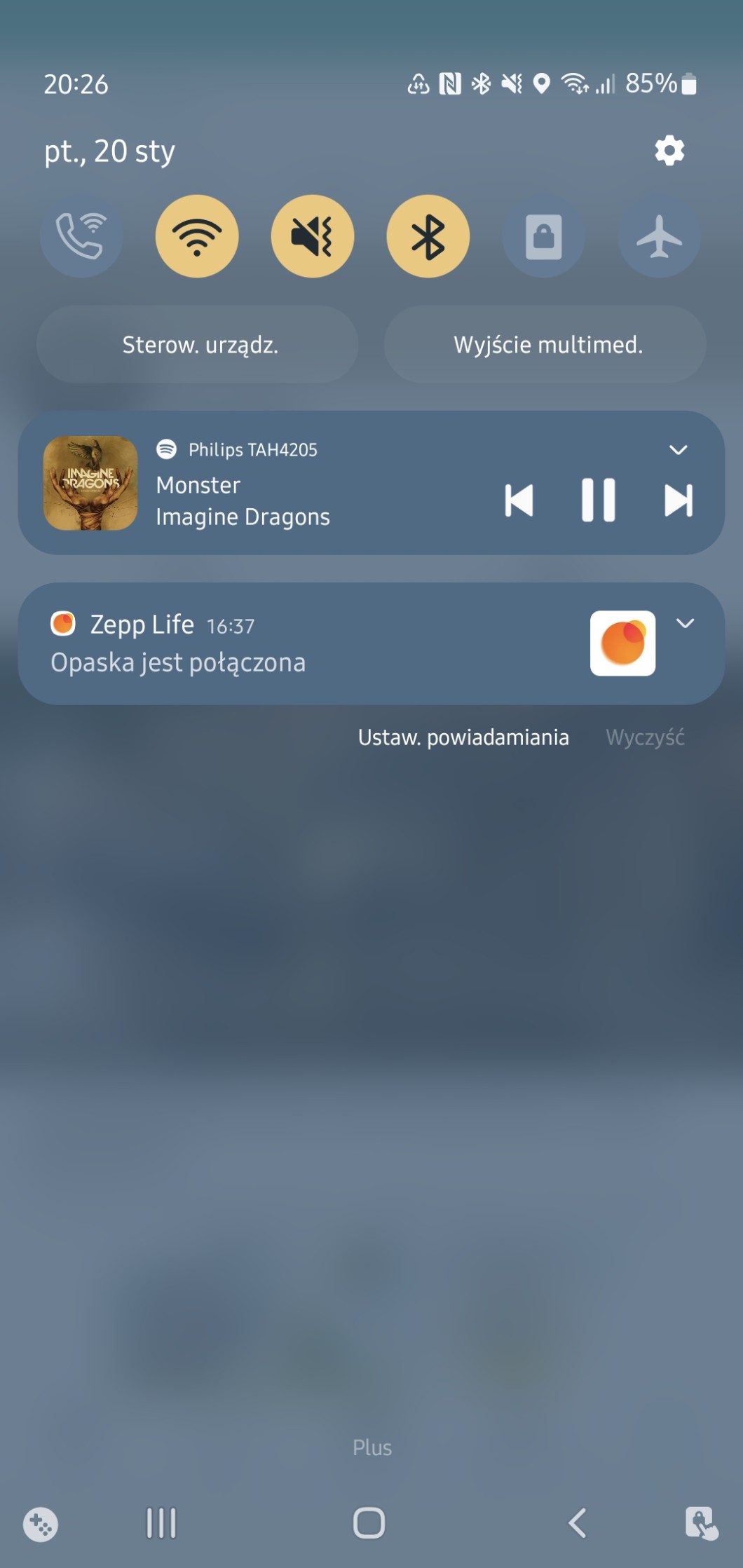This screenshot has width=743, height=1568.
Task: Open the Imagine Dragons album artwork
Action: click(x=90, y=483)
